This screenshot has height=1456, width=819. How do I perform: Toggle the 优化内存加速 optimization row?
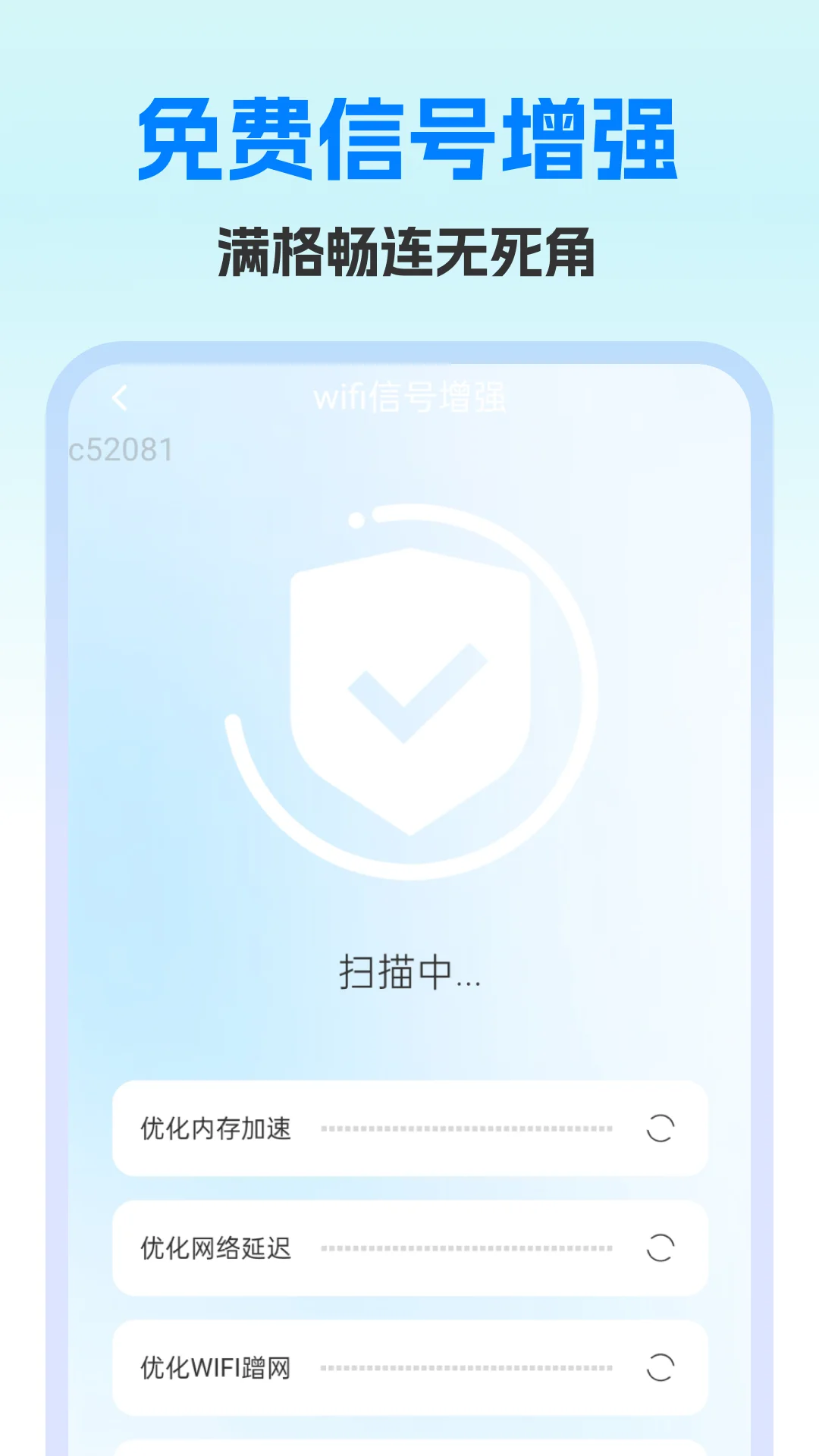point(409,1128)
